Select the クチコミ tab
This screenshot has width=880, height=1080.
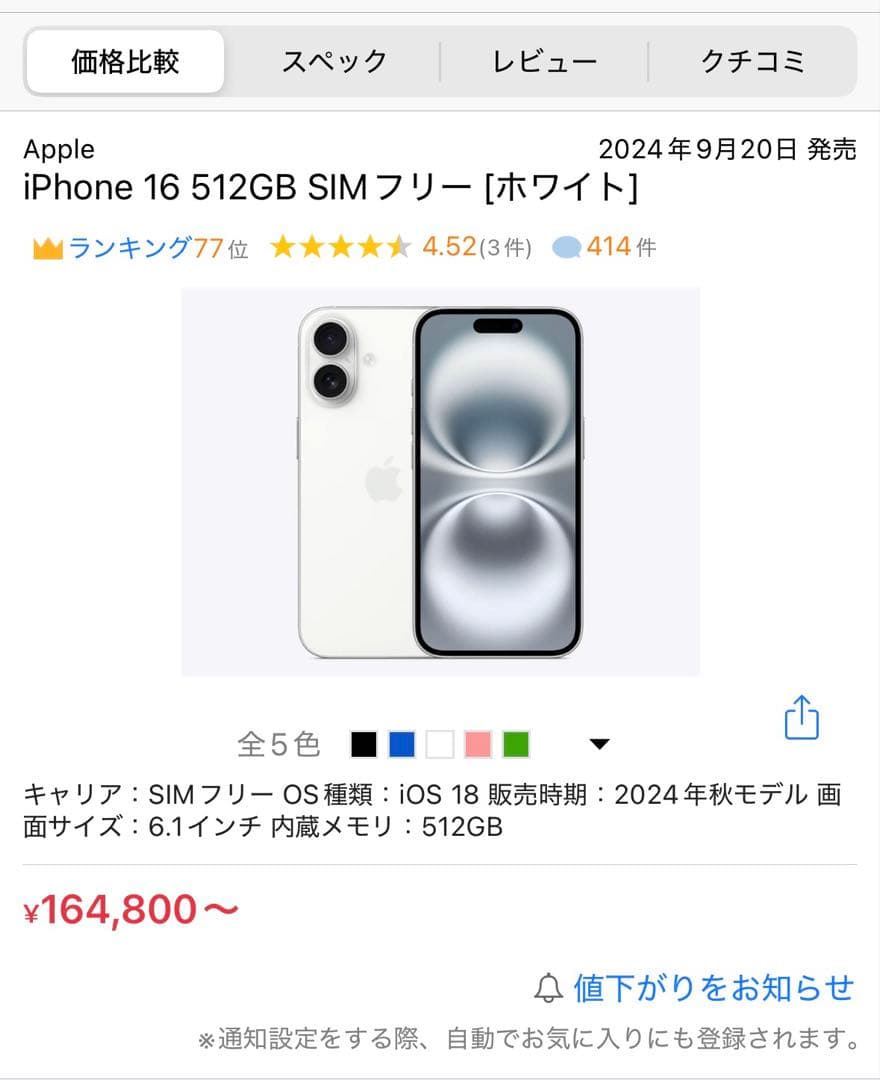coord(755,61)
